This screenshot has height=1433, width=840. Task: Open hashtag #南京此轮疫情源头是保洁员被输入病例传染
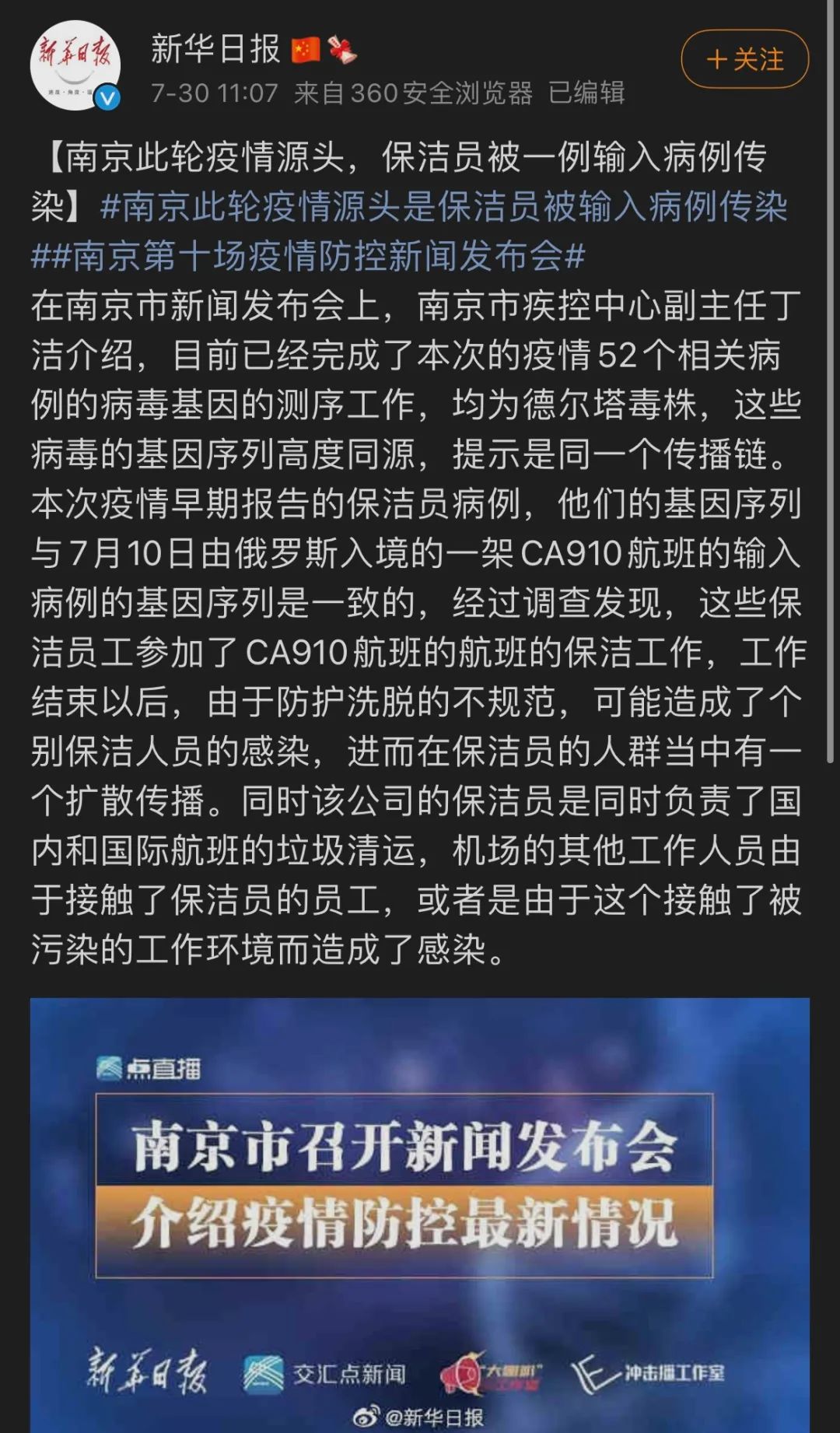(x=443, y=207)
